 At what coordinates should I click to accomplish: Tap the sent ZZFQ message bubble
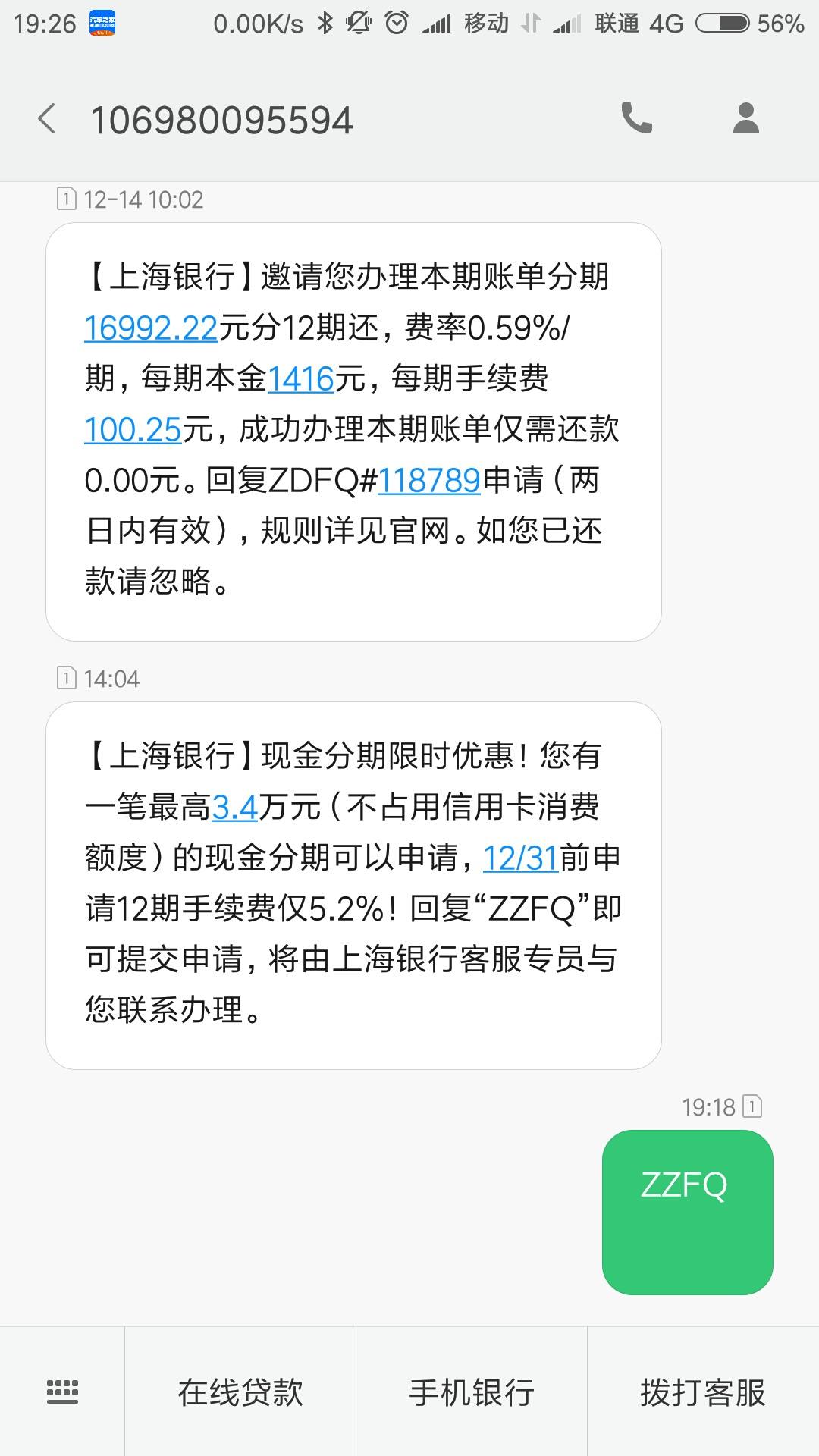tap(688, 1212)
